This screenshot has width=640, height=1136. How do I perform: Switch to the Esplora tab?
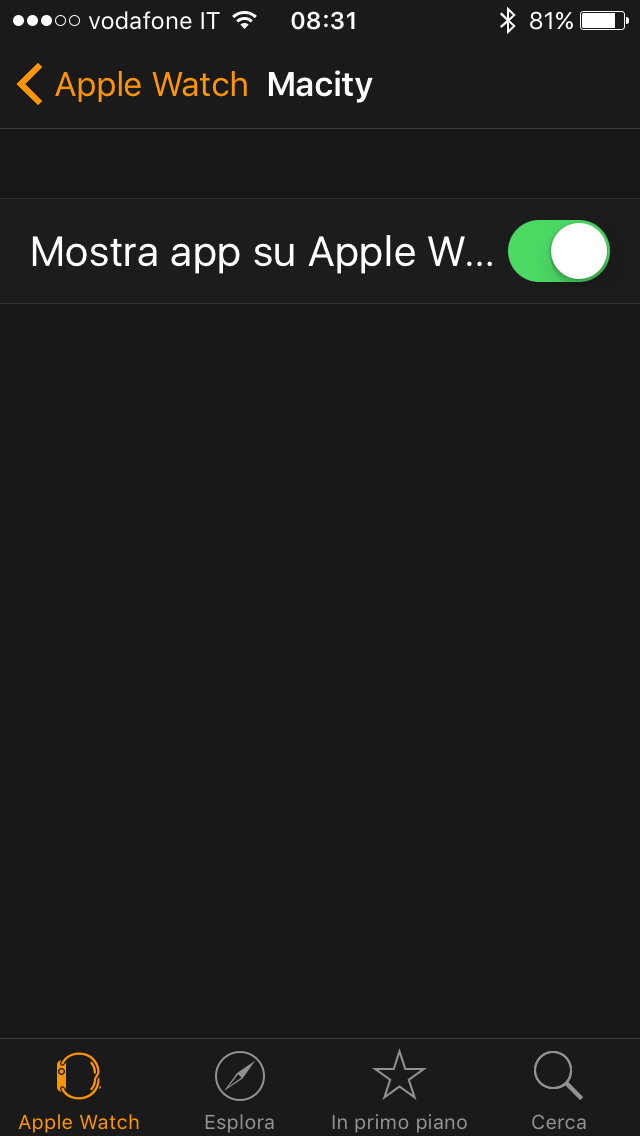click(x=239, y=1090)
